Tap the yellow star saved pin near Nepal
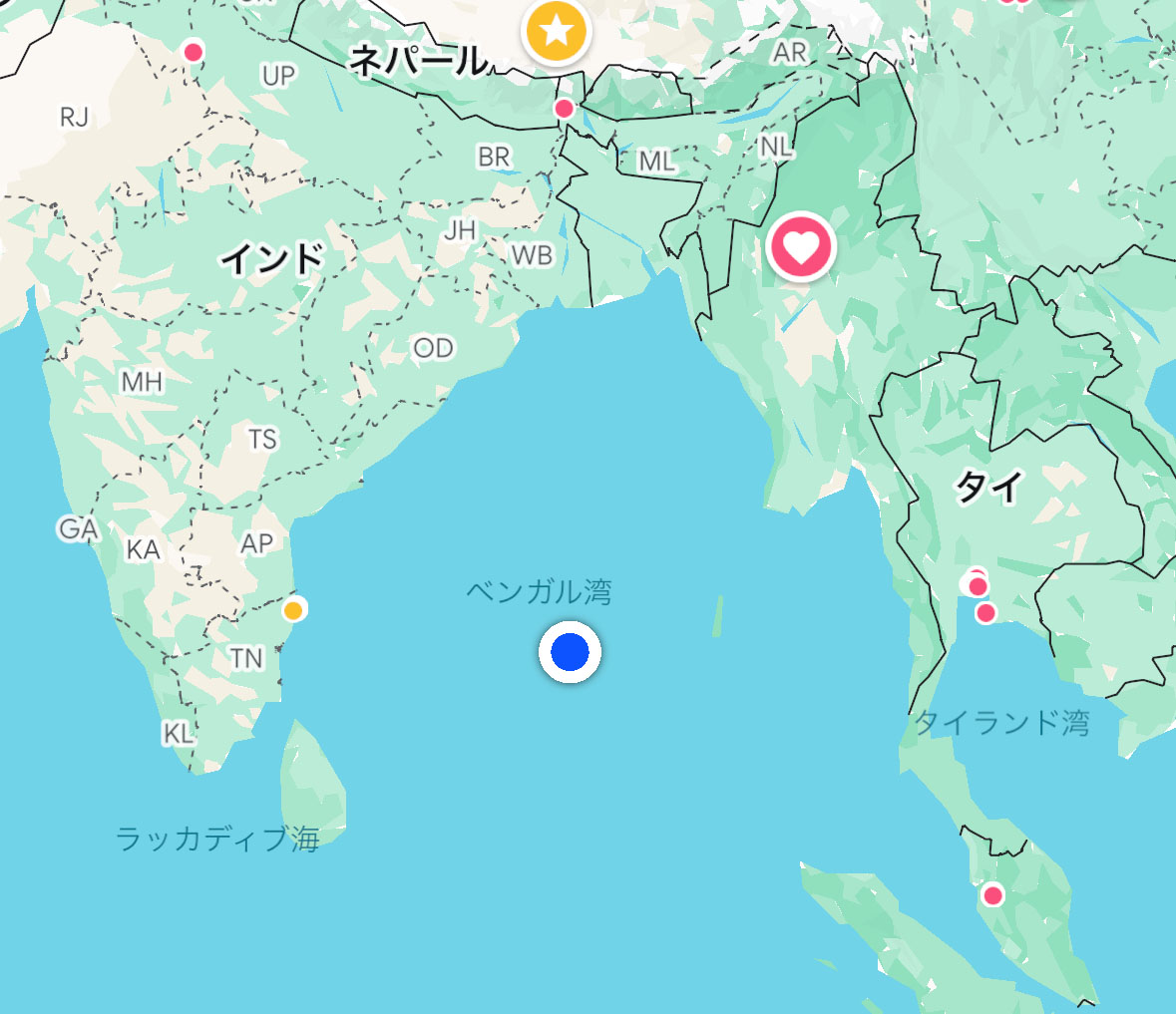 coord(556,33)
